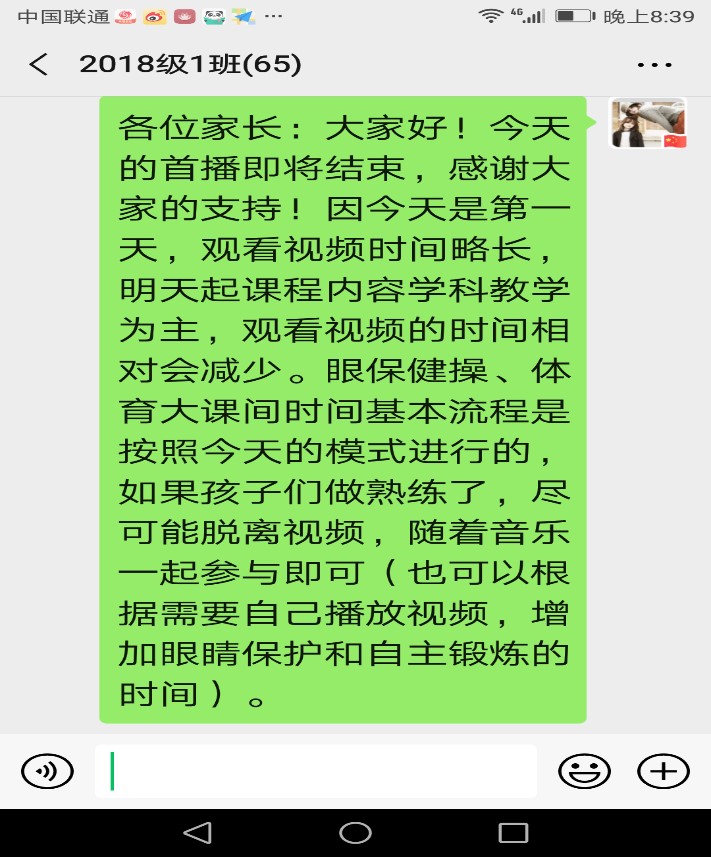This screenshot has height=857, width=711.
Task: Focus the message text field
Action: coord(315,771)
